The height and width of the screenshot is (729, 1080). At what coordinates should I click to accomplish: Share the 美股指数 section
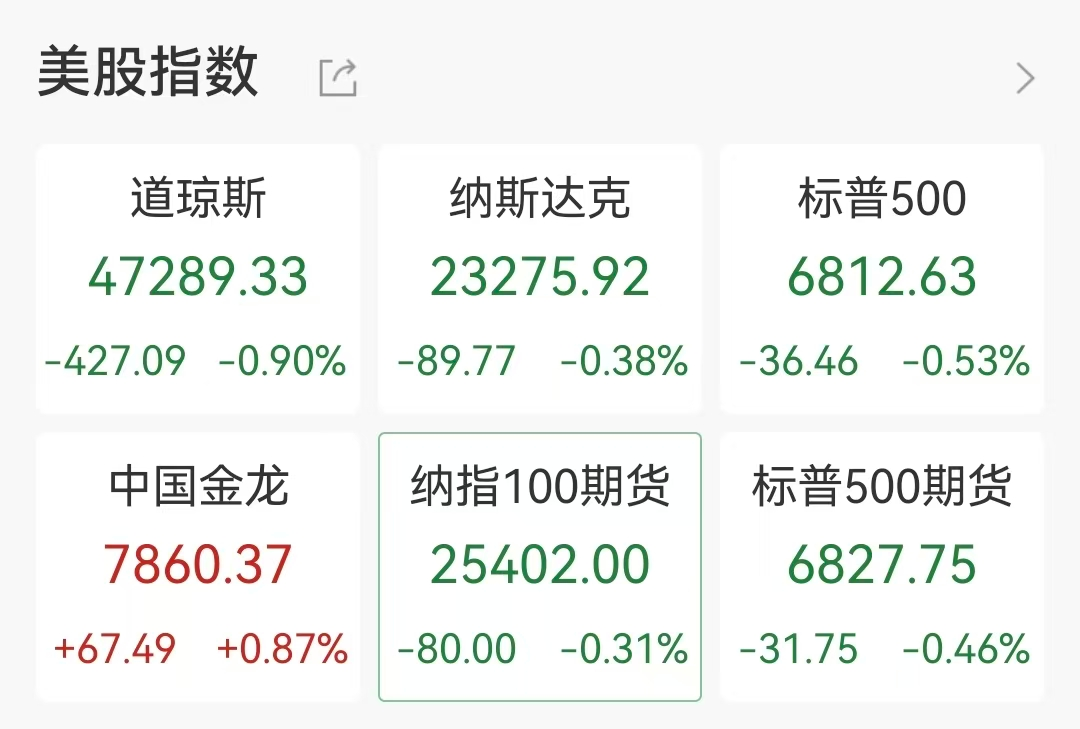pos(338,78)
